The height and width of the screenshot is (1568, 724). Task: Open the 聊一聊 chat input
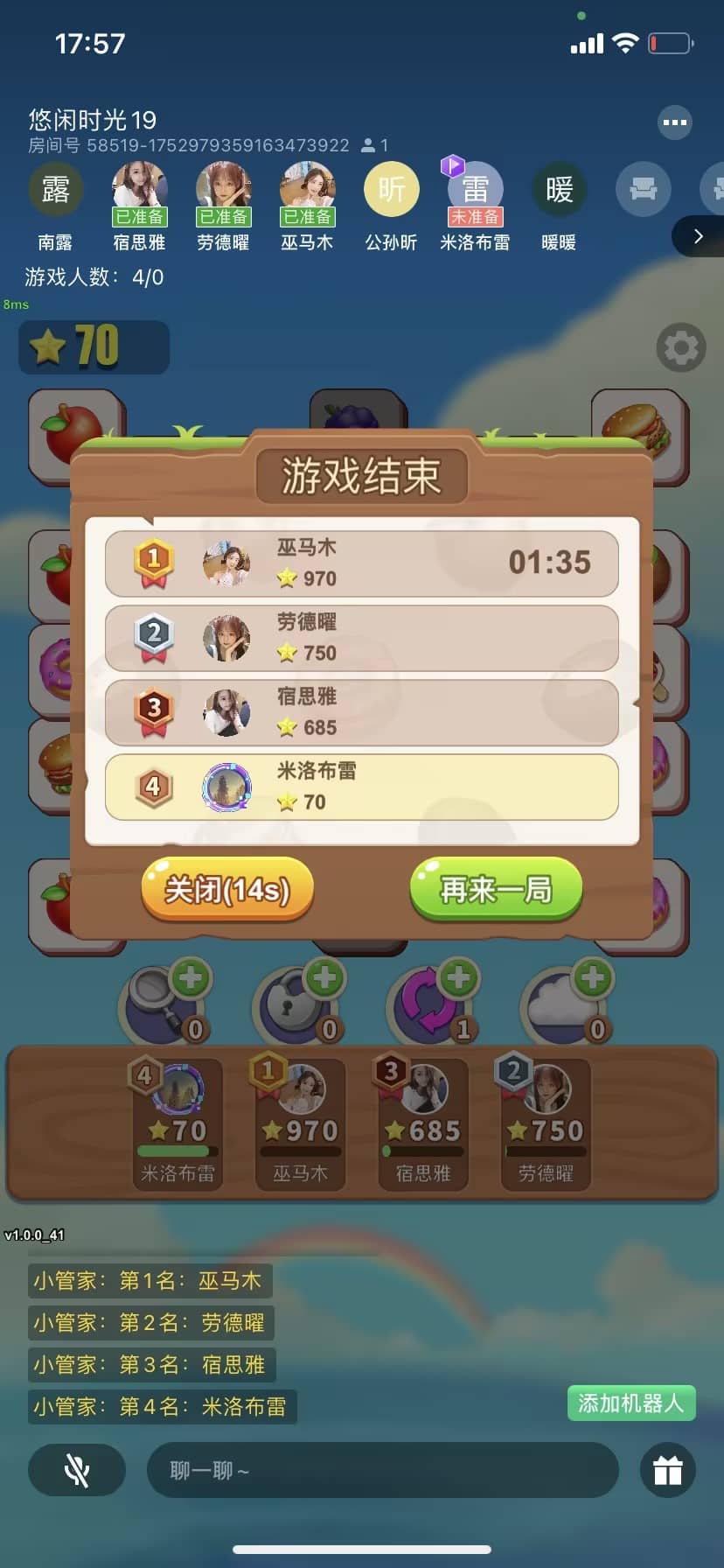[x=382, y=1470]
